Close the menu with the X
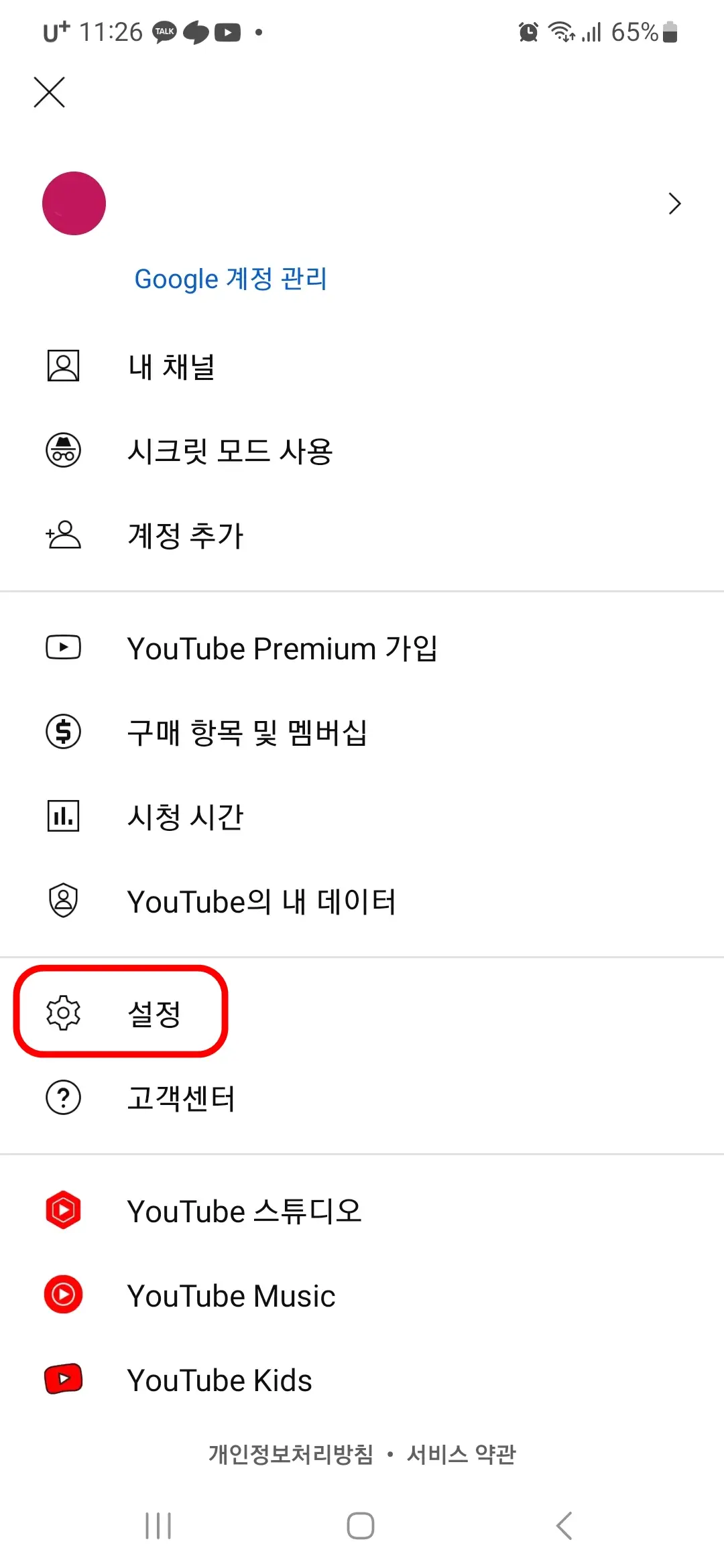 coord(49,92)
